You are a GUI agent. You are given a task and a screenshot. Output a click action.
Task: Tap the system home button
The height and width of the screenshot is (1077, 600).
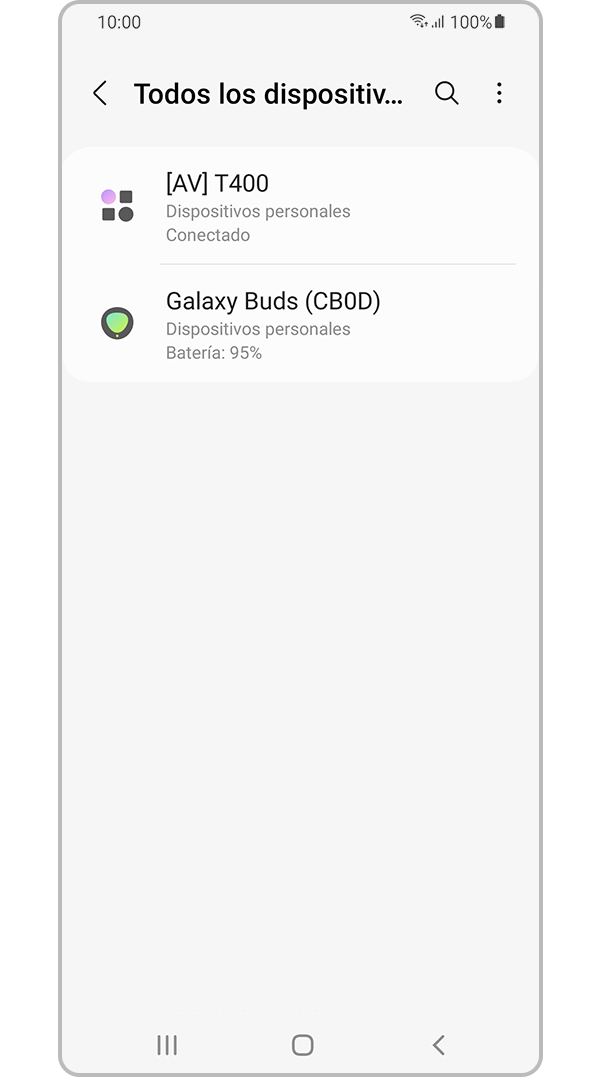302,1045
